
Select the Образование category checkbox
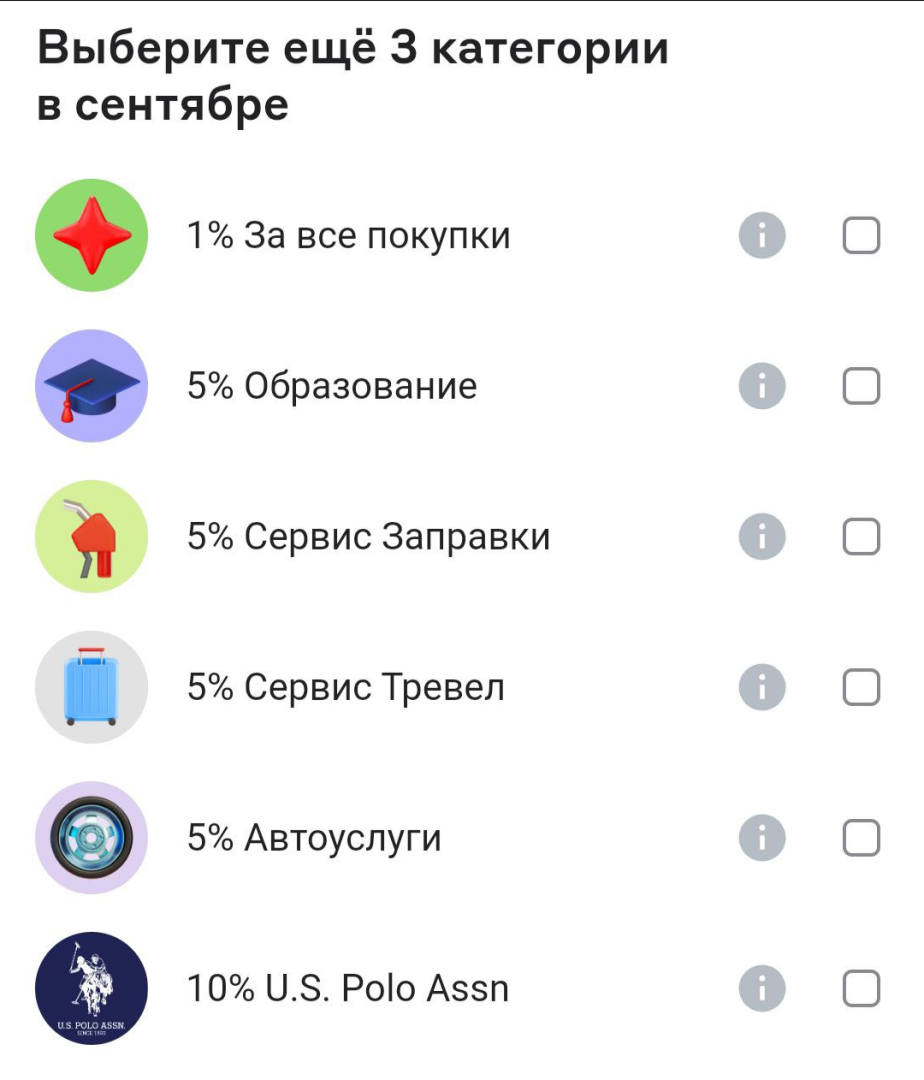pos(860,386)
